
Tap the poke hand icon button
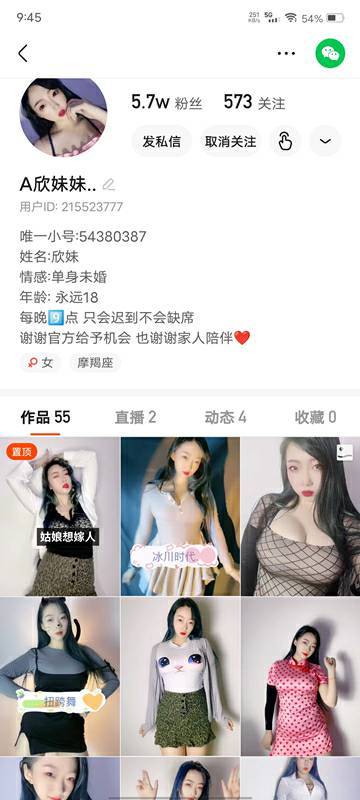click(285, 141)
